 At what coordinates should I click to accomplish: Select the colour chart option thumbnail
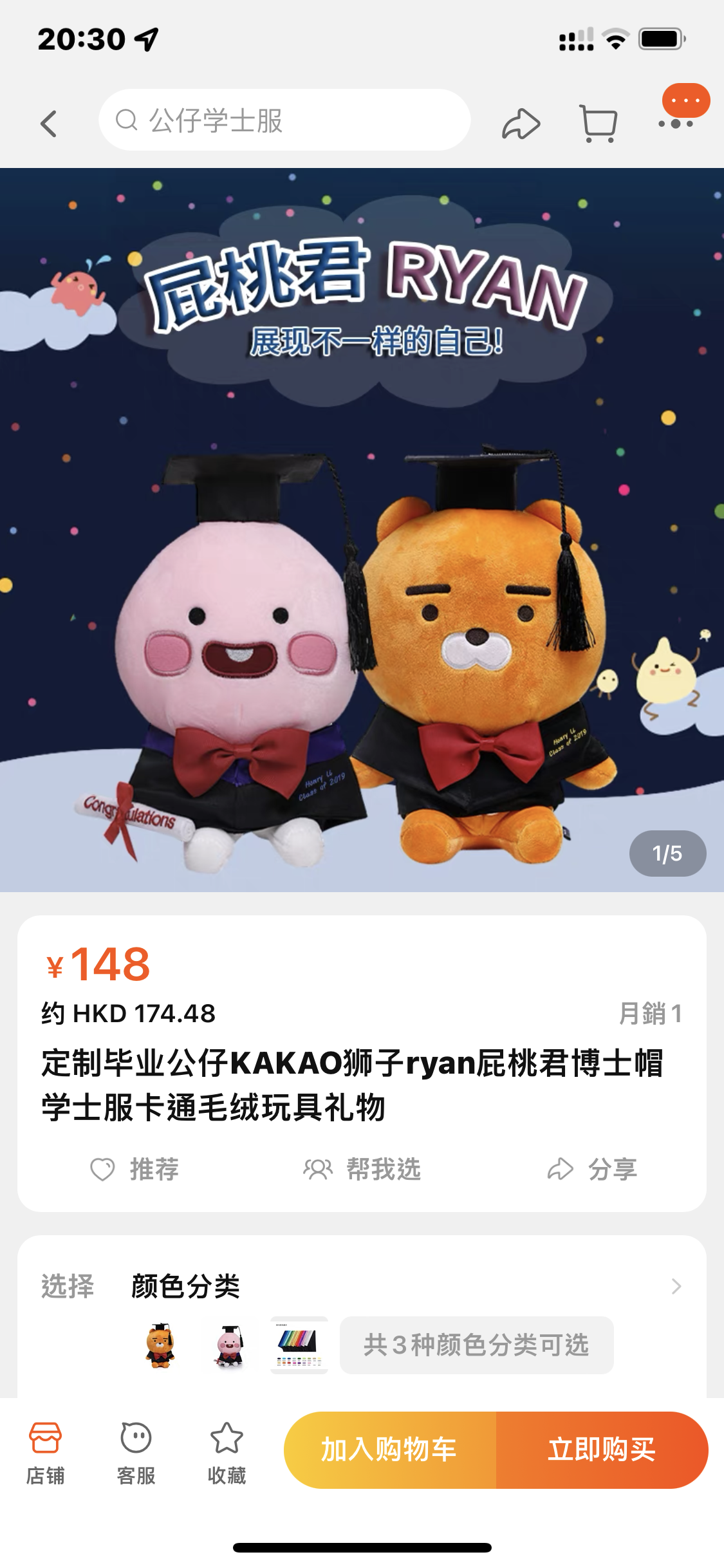pos(299,1345)
